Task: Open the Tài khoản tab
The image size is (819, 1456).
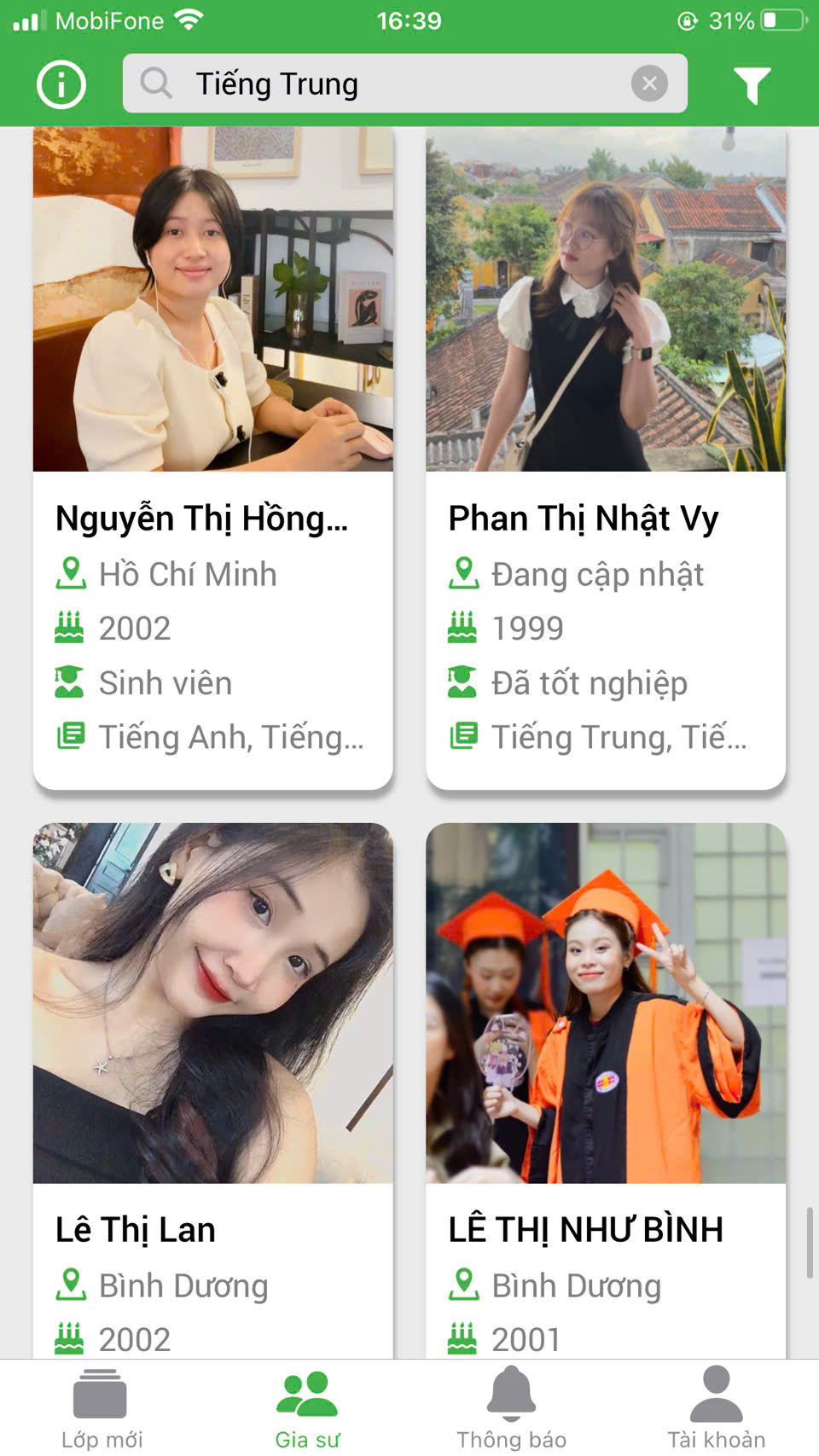Action: point(716,1407)
